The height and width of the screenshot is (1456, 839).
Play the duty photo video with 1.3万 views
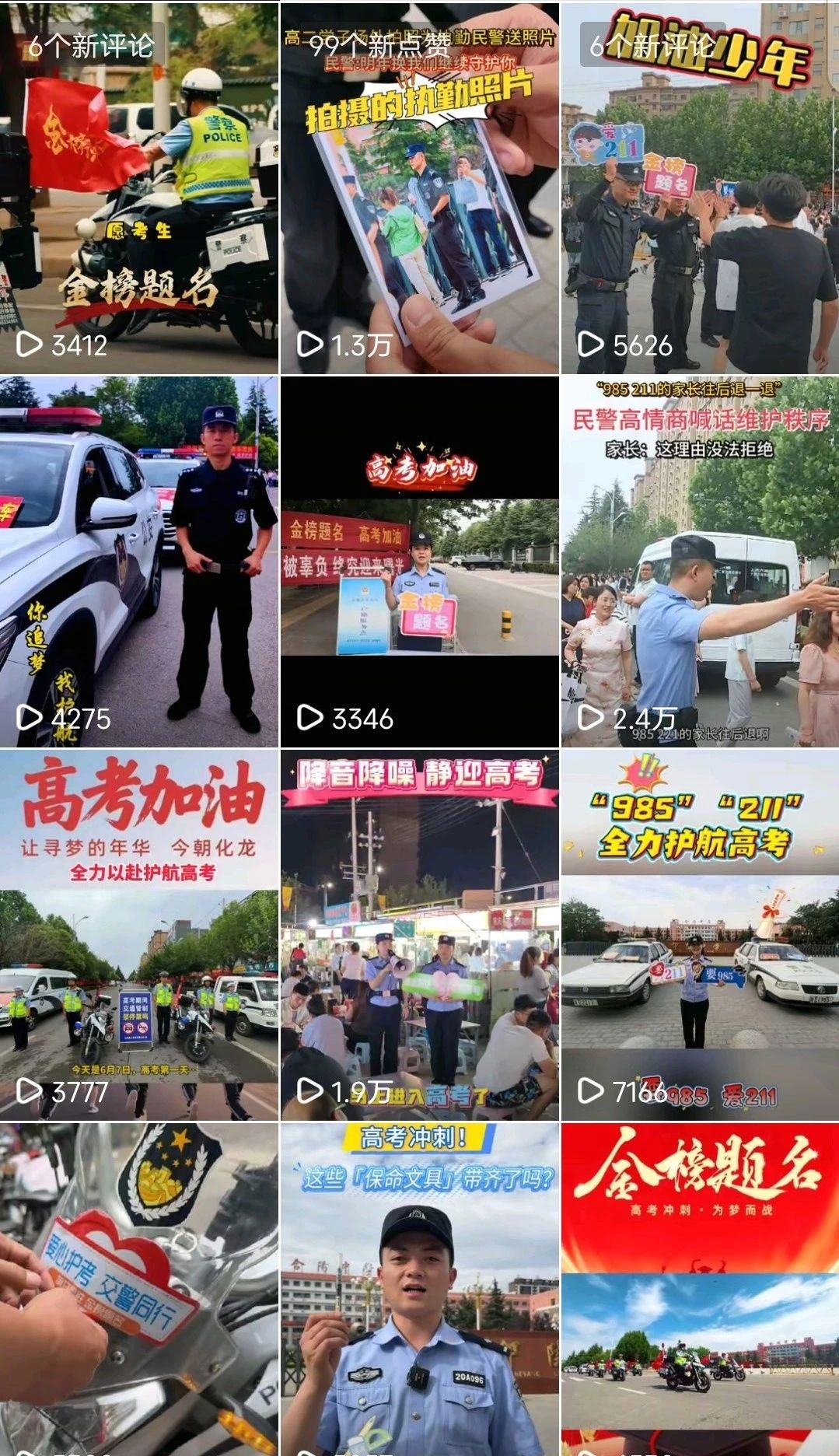[x=420, y=188]
